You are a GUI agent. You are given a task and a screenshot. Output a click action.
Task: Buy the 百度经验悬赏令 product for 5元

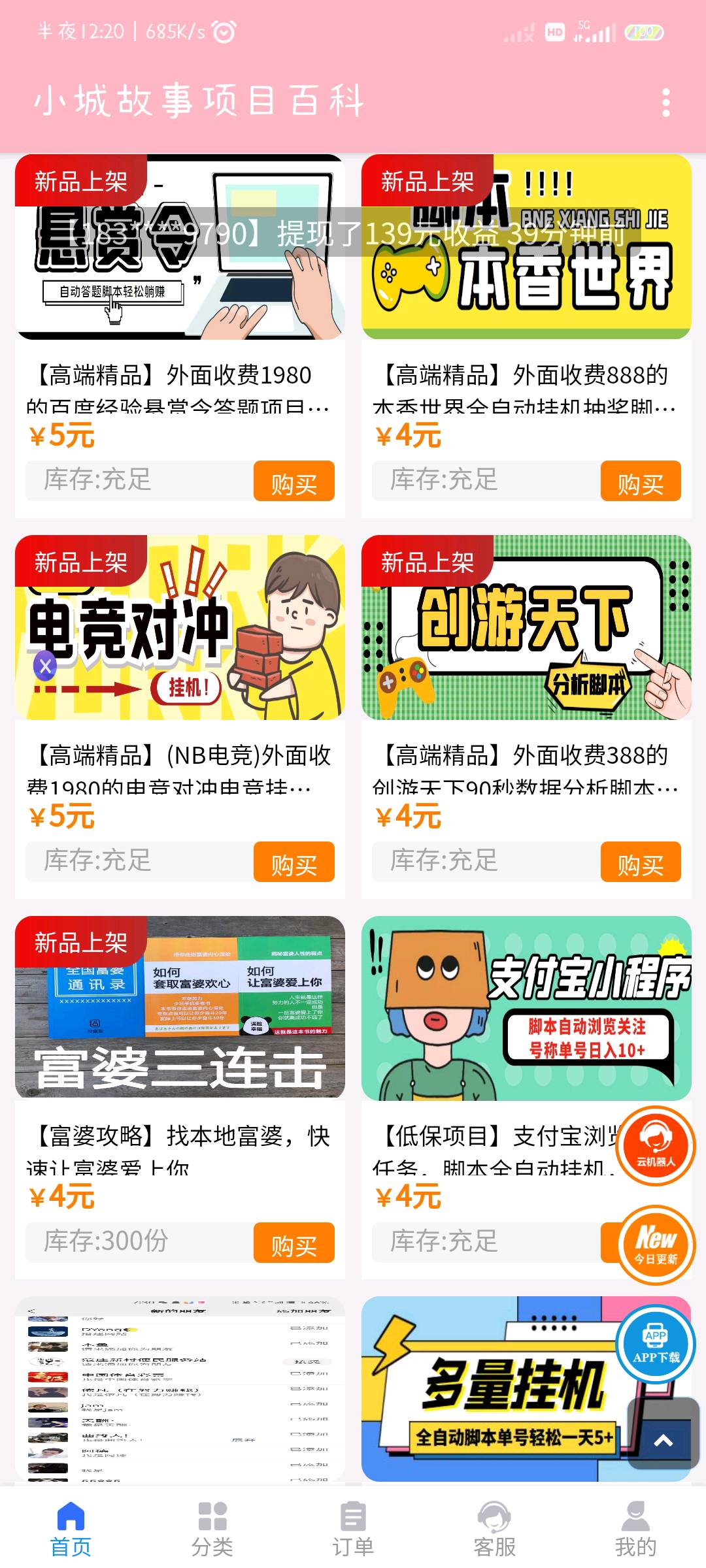[294, 481]
